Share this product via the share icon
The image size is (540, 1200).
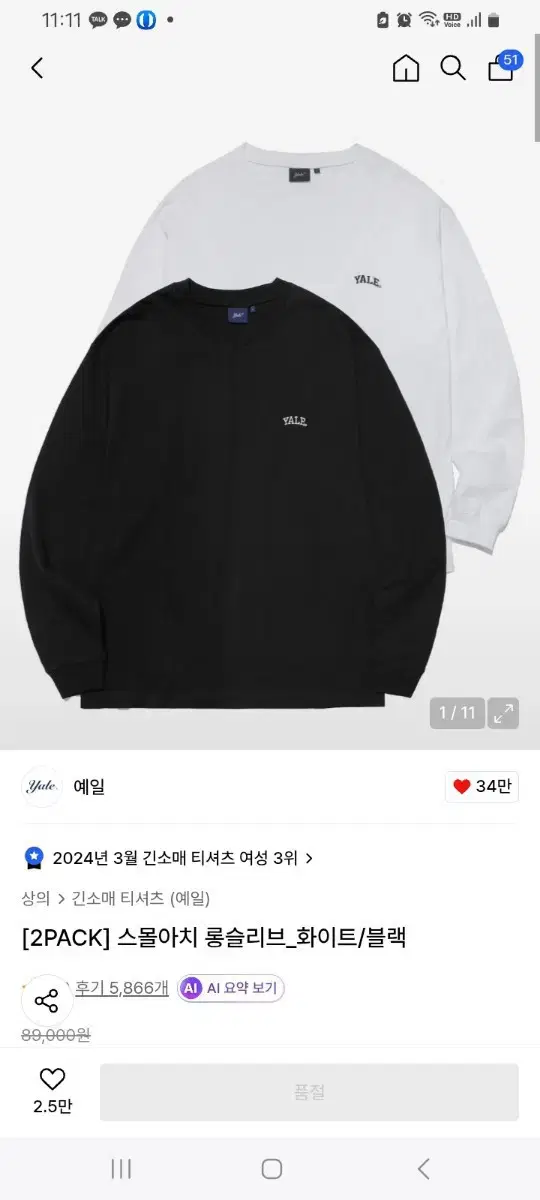coord(46,1001)
